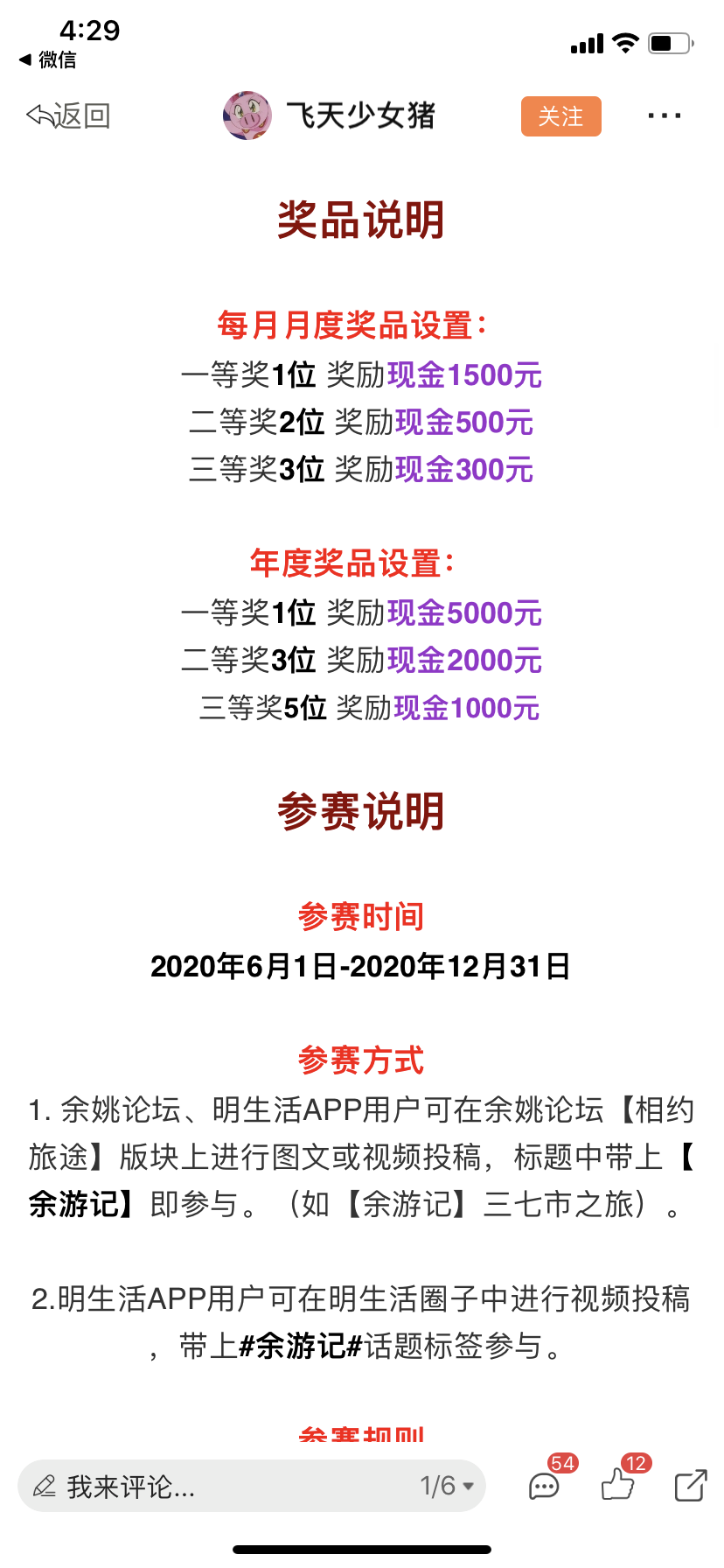Follow the author with 关注 button
The width and height of the screenshot is (724, 1568).
pos(560,116)
